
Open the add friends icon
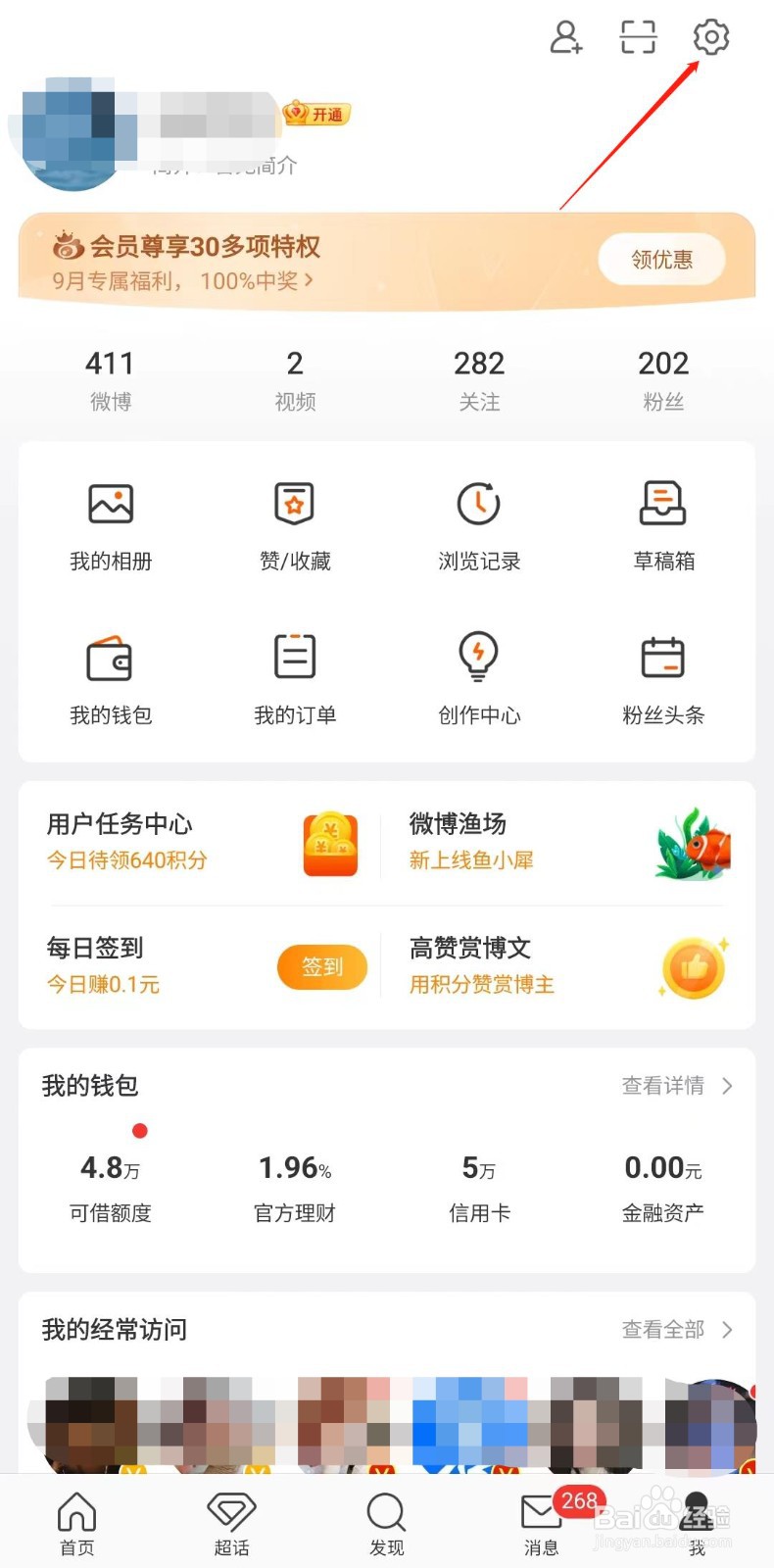tap(565, 37)
